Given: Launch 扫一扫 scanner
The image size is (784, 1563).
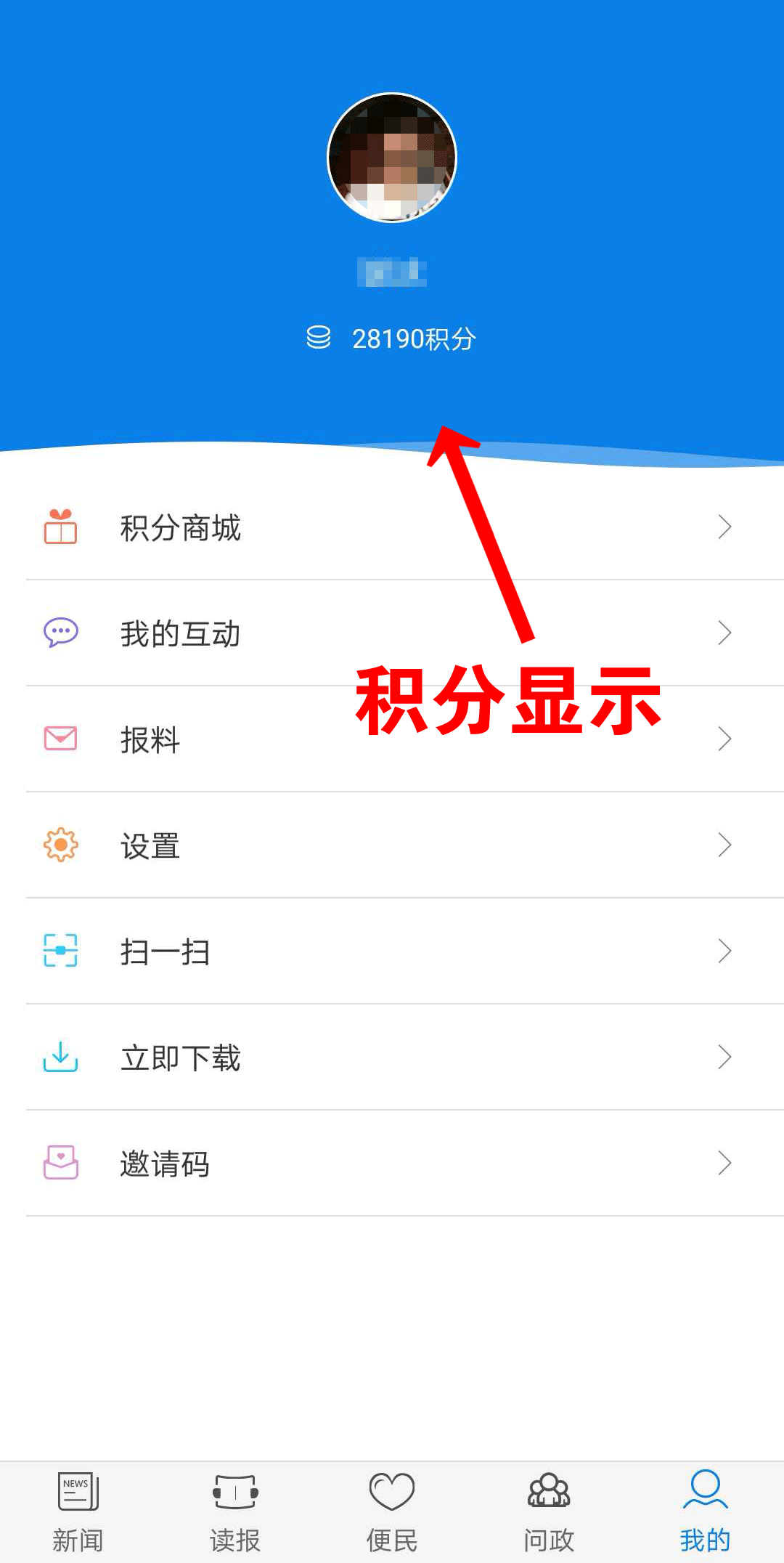Looking at the screenshot, I should [x=392, y=951].
